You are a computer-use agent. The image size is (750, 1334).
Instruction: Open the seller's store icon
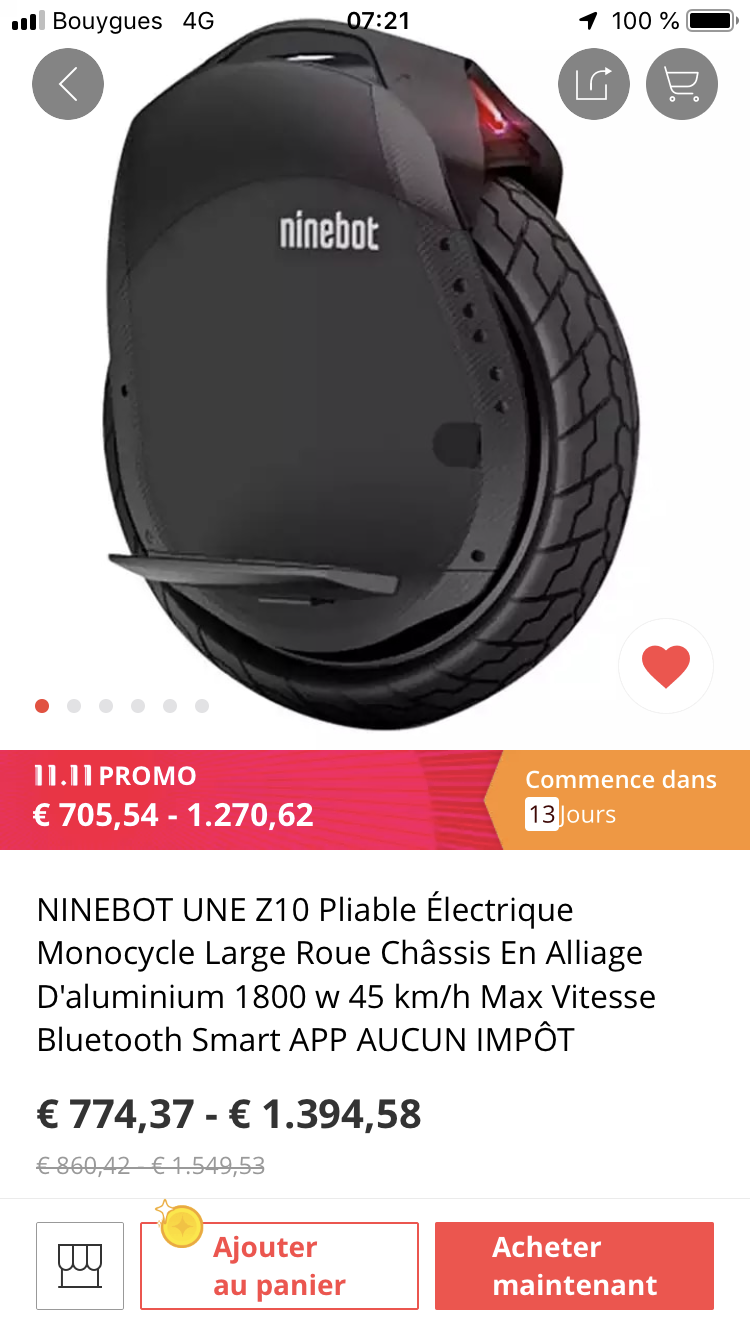pyautogui.click(x=80, y=1266)
